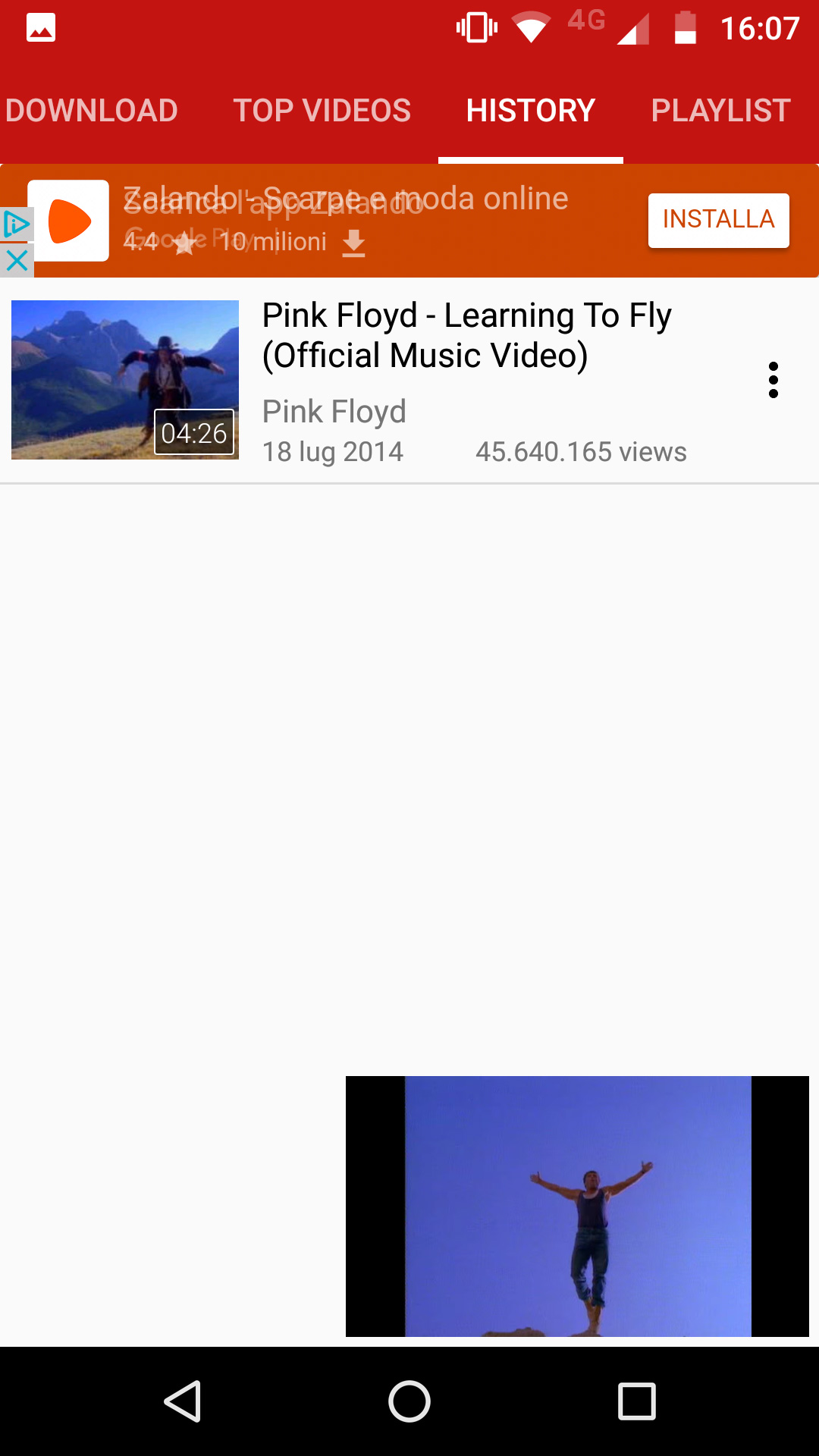Tap the INSTALLA button on Zalando ad

[718, 220]
